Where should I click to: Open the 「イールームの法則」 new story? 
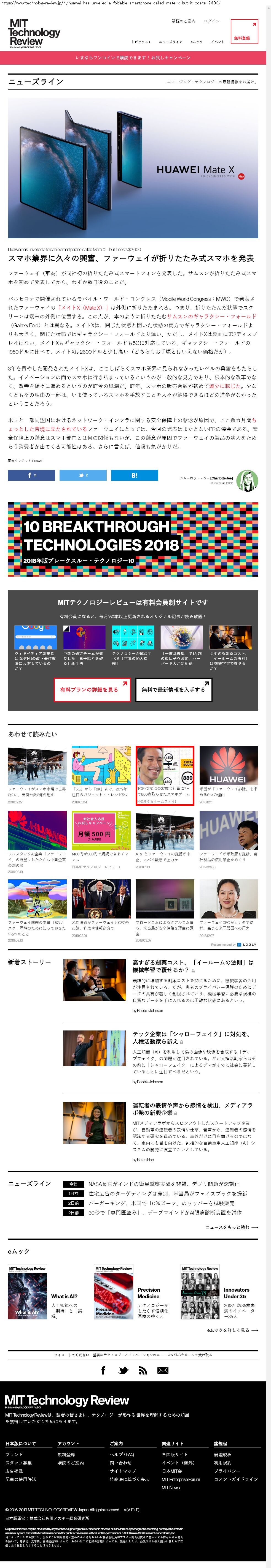pos(193,967)
